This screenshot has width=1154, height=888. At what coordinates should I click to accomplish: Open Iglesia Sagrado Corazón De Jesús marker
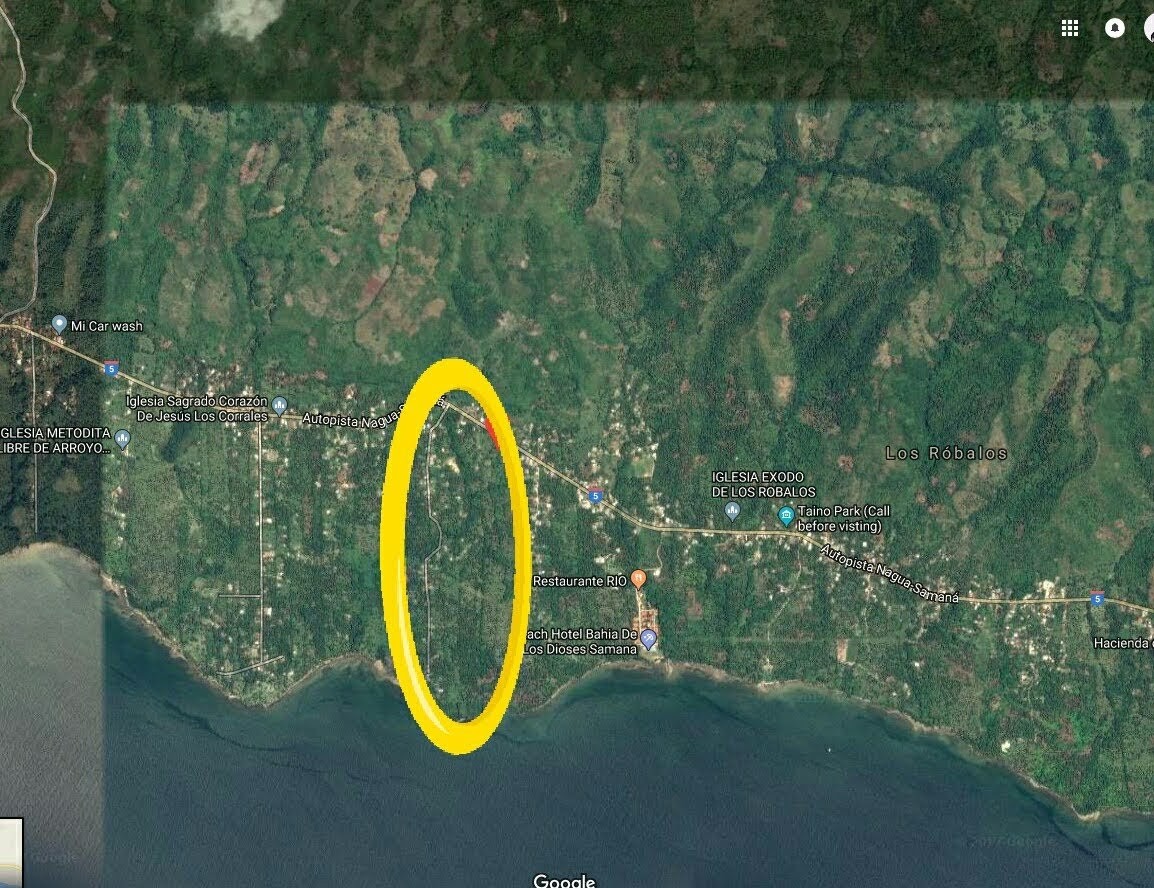[279, 407]
